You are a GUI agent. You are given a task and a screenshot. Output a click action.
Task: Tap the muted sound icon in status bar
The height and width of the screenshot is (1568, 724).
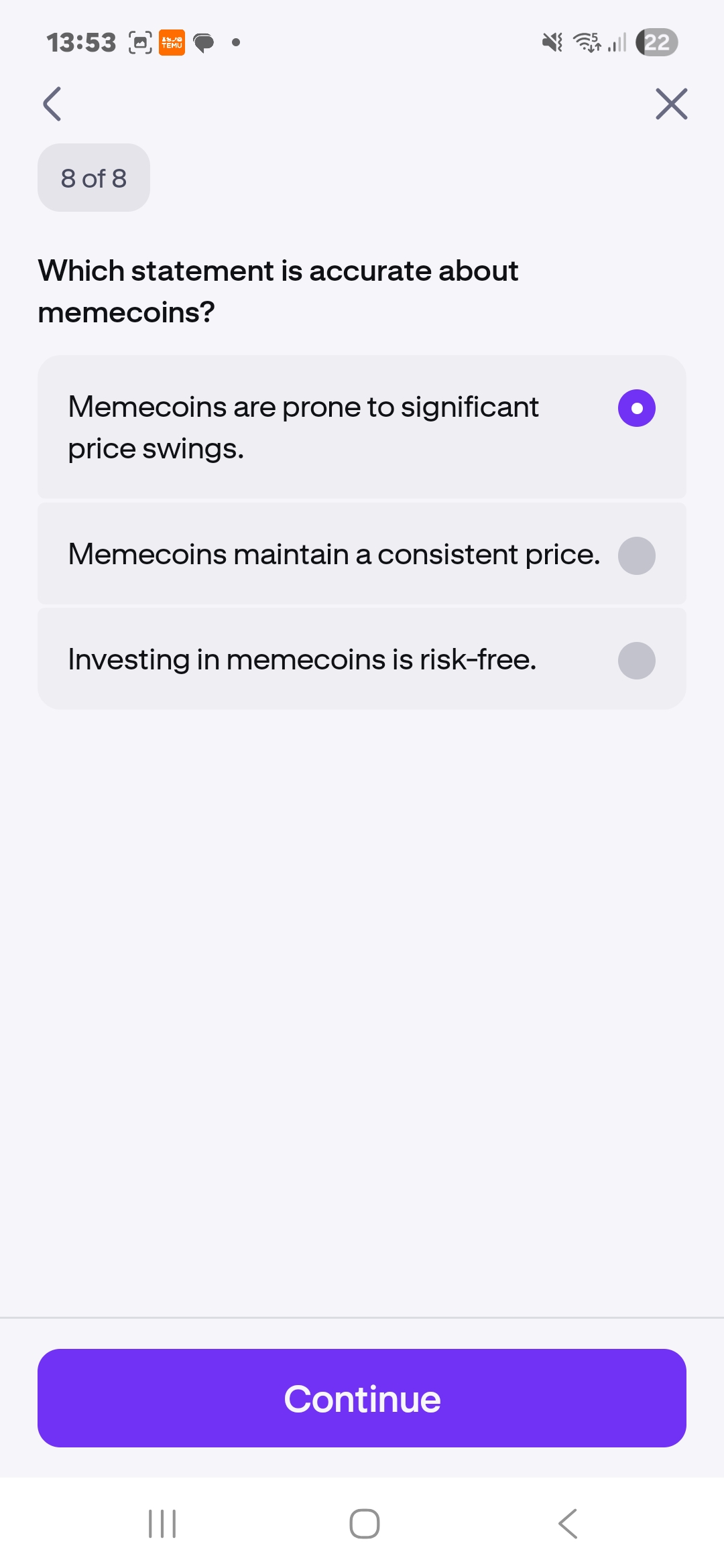pyautogui.click(x=550, y=42)
